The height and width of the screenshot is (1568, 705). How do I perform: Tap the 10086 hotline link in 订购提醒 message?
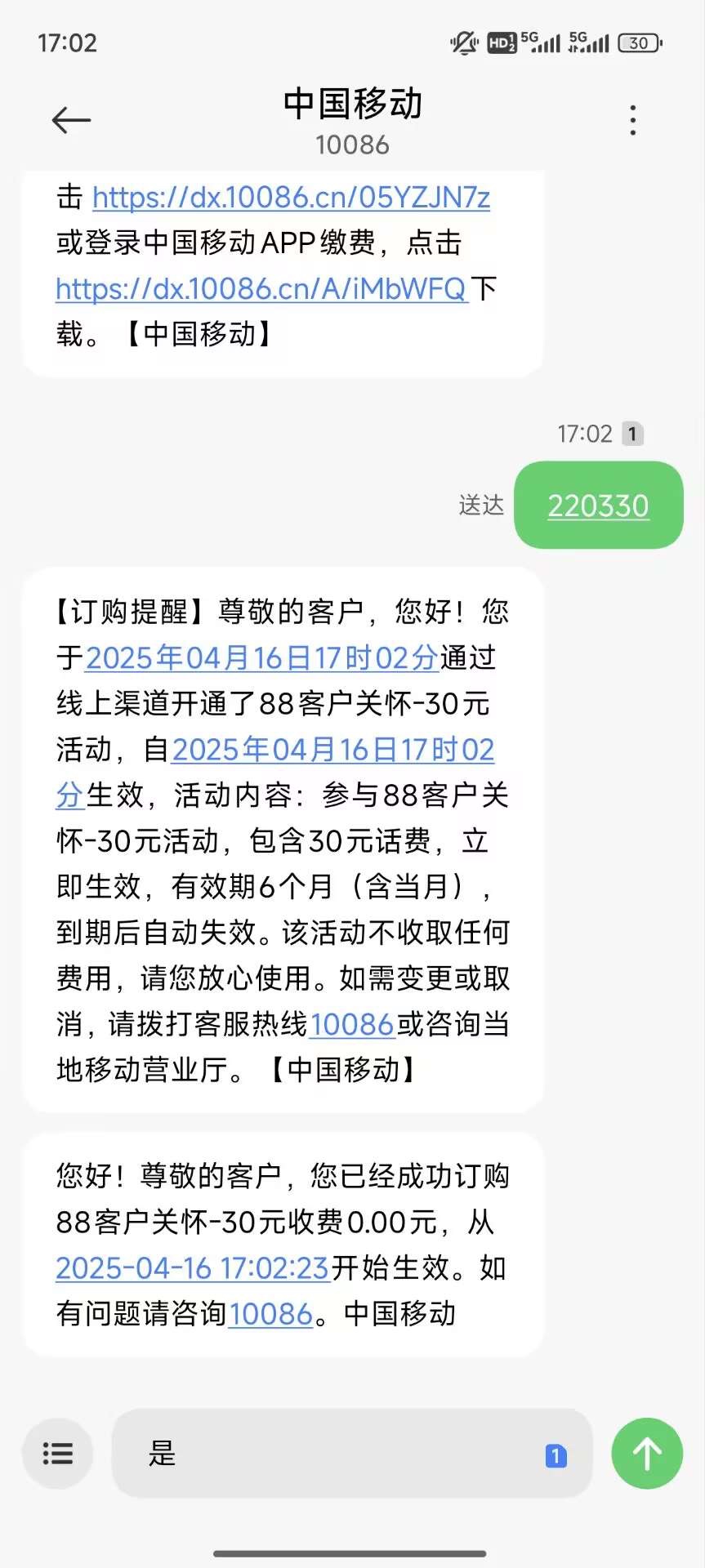pyautogui.click(x=352, y=1024)
